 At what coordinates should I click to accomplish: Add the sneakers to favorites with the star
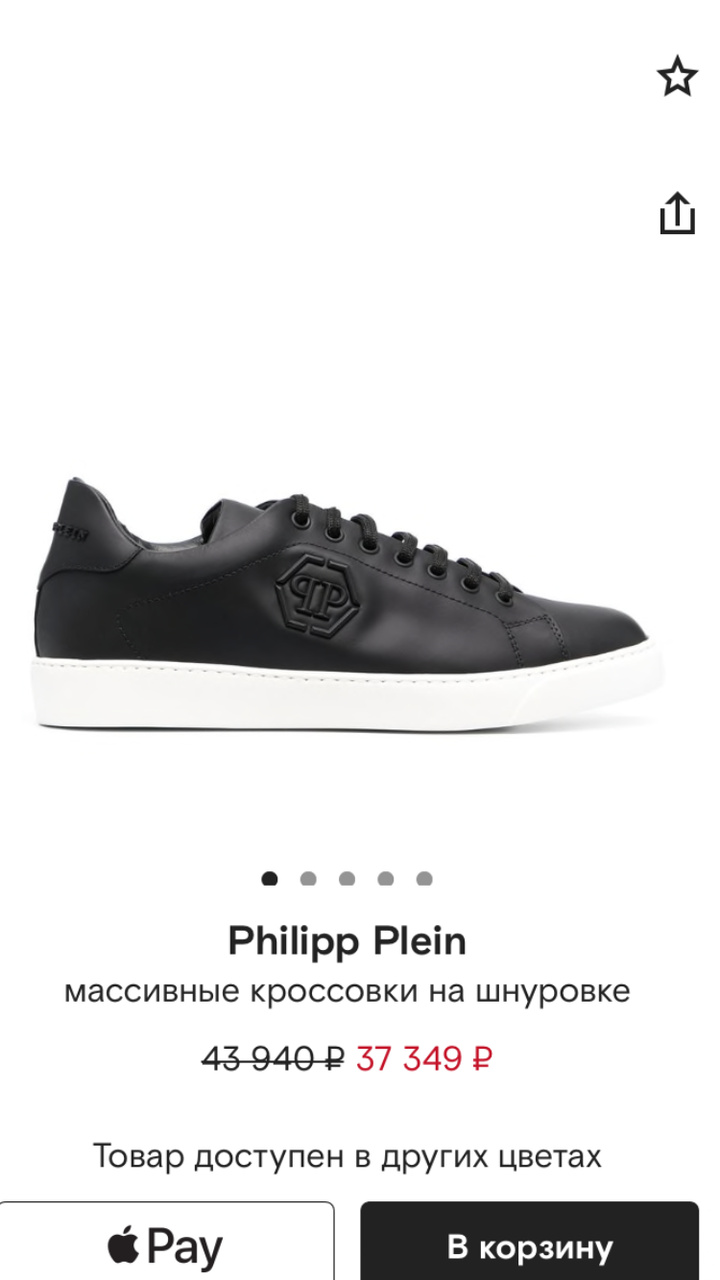click(677, 77)
